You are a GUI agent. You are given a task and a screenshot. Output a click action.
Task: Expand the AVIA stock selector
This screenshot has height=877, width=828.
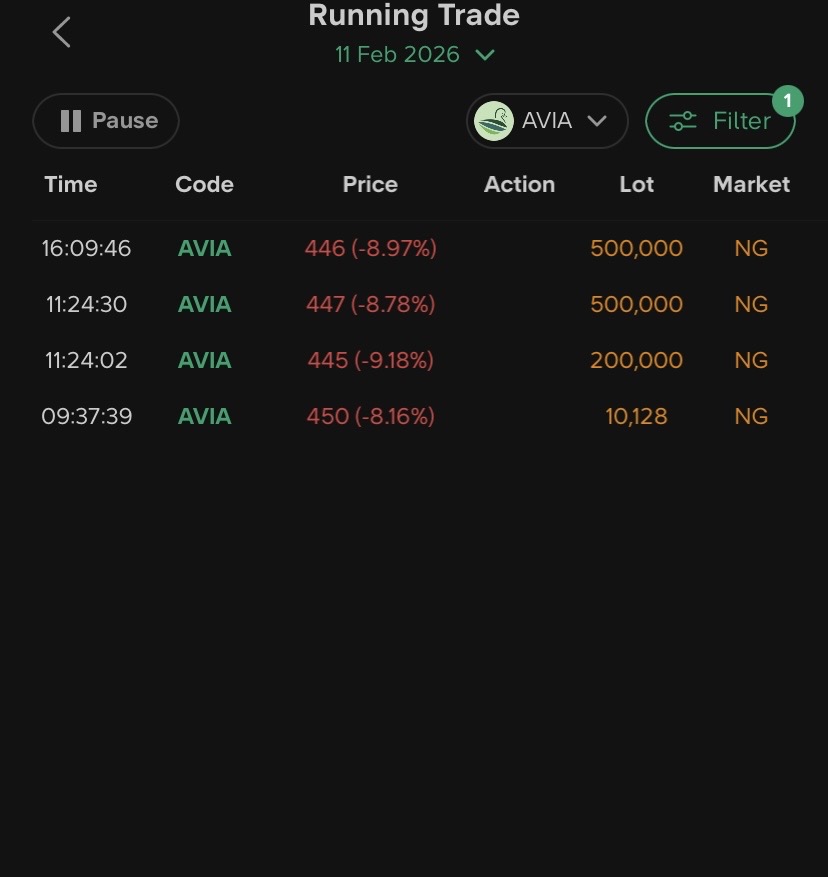(x=546, y=121)
